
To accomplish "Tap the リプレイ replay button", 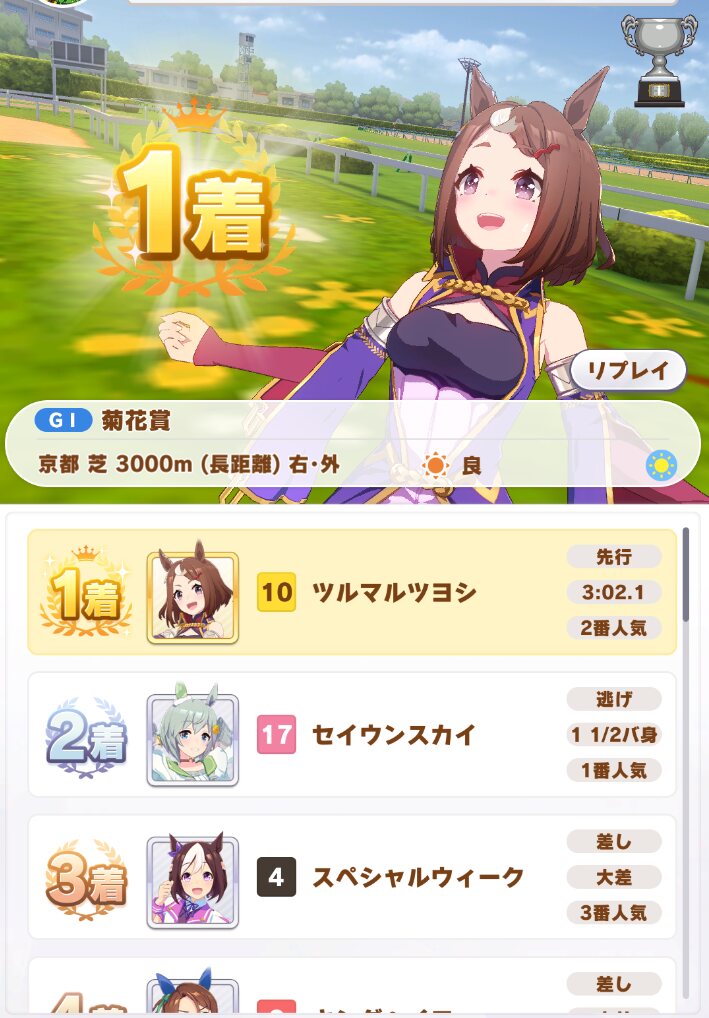I will pyautogui.click(x=628, y=371).
